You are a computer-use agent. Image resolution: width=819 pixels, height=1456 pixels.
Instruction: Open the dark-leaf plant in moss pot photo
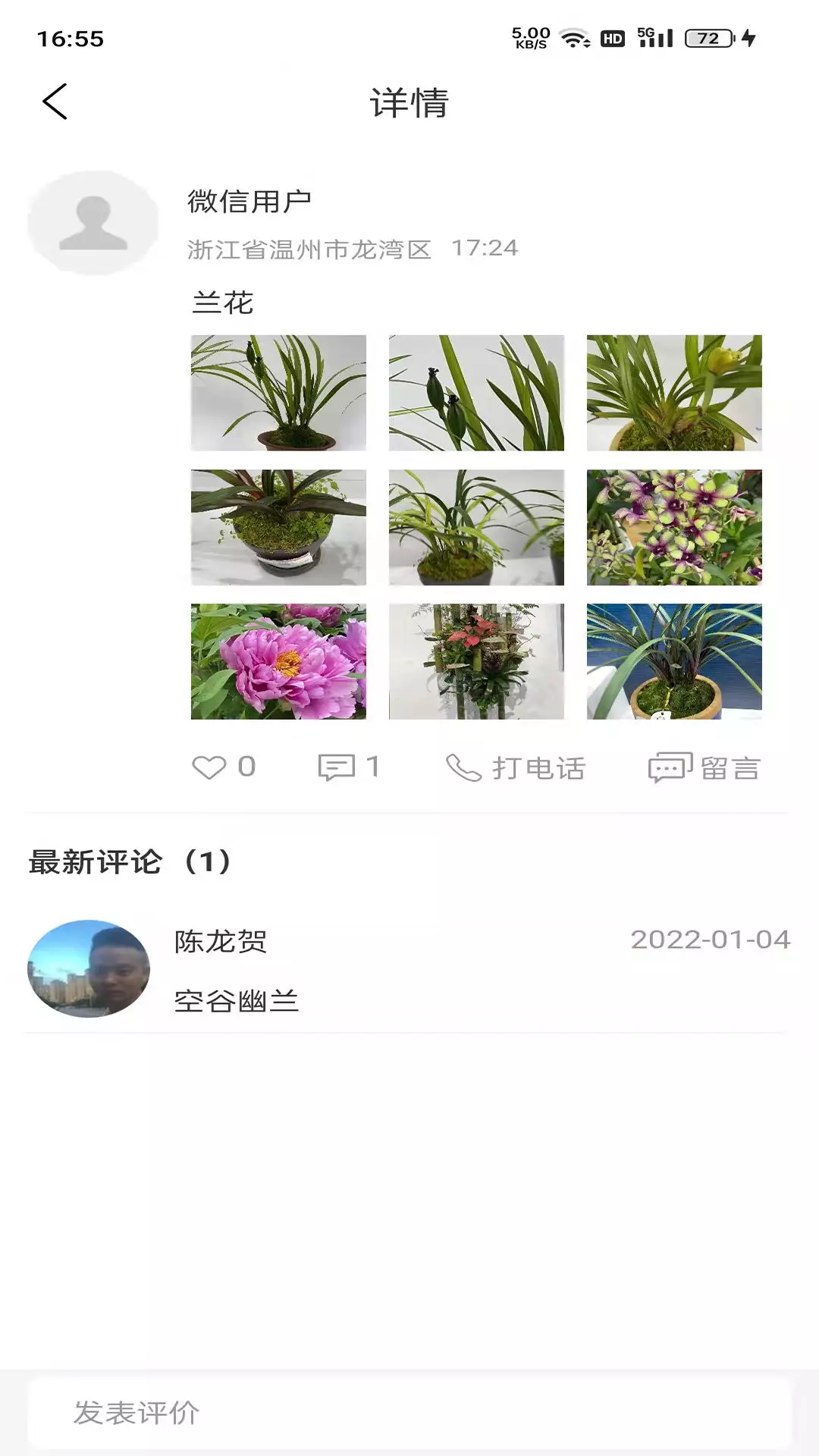(x=278, y=527)
